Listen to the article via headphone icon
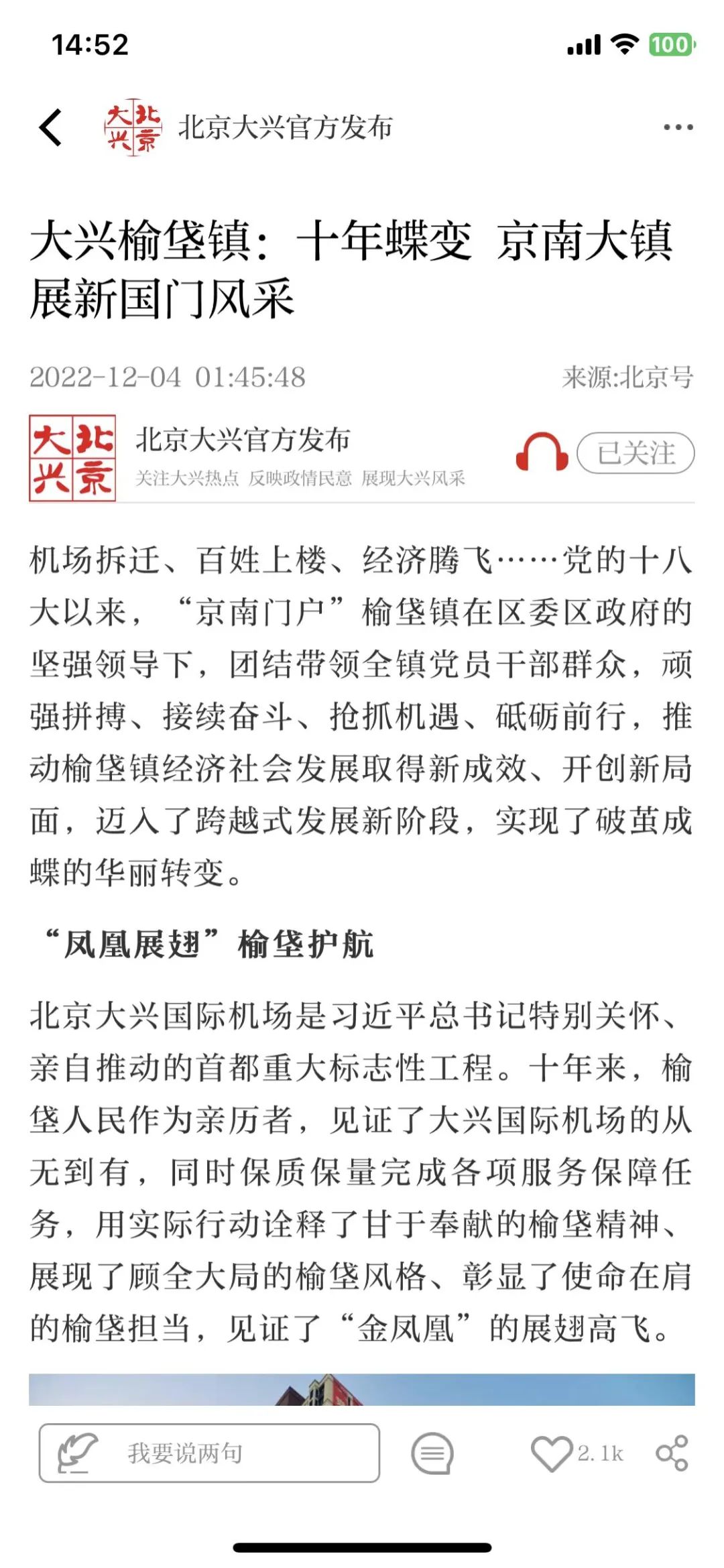 (x=541, y=453)
